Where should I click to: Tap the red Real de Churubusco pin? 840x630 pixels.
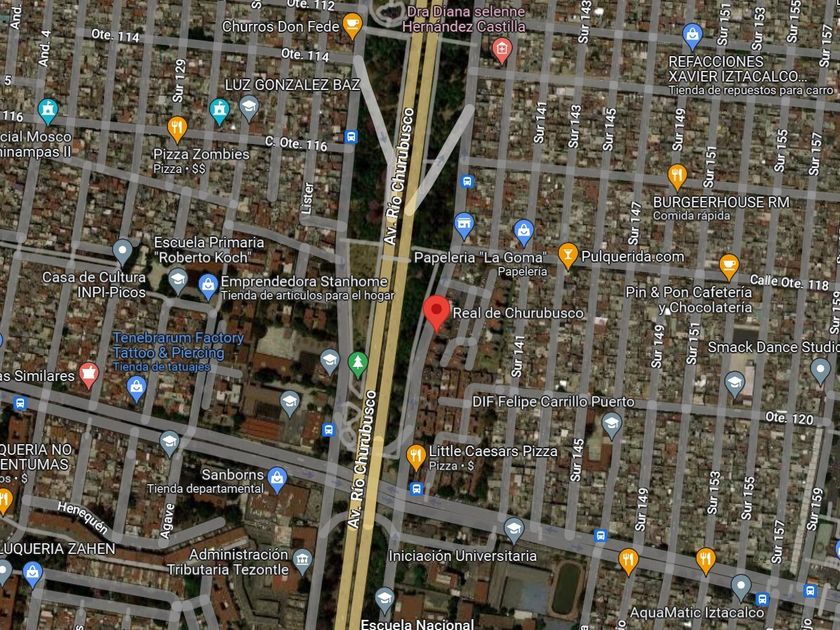point(436,313)
